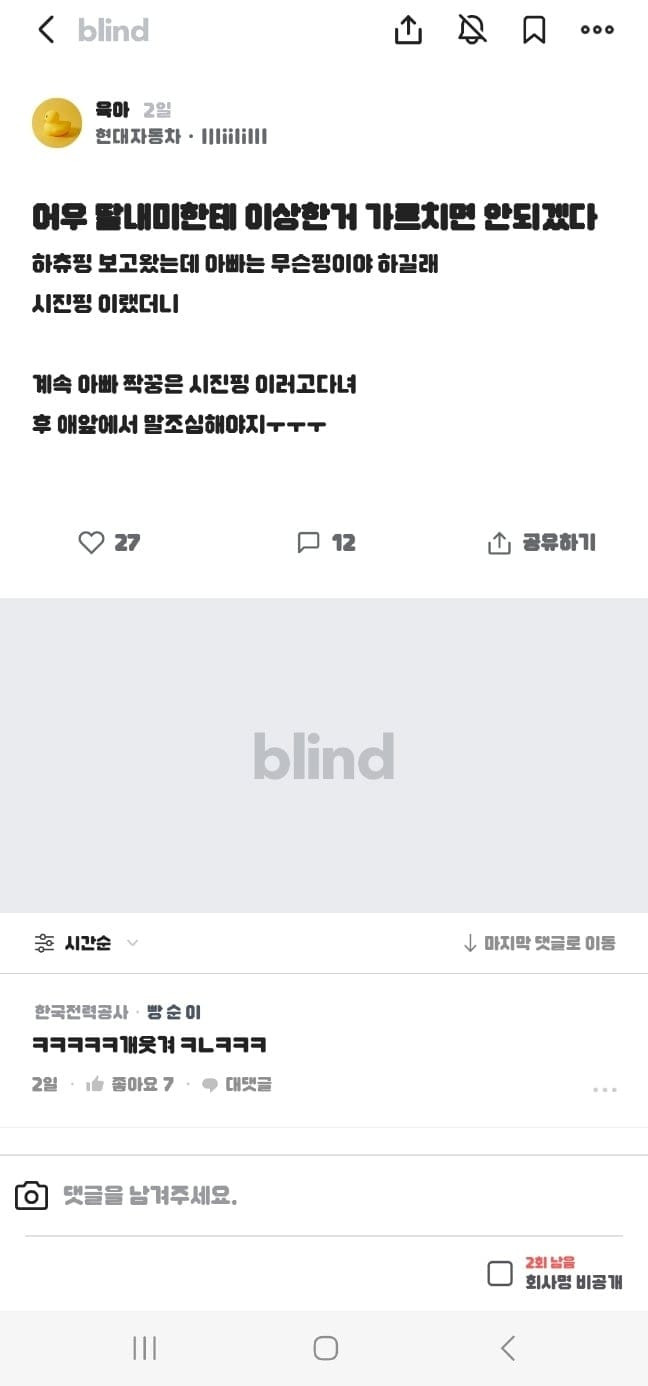The width and height of the screenshot is (648, 1386).
Task: Open the 시간순 sort dropdown
Action: (x=87, y=943)
